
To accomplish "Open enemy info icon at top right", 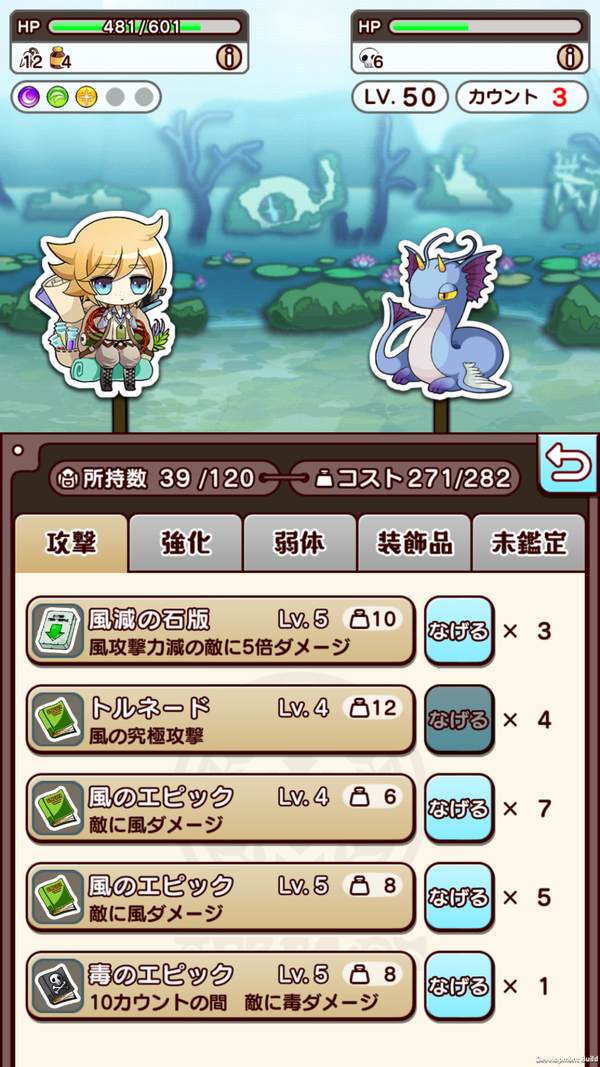I will coord(570,58).
